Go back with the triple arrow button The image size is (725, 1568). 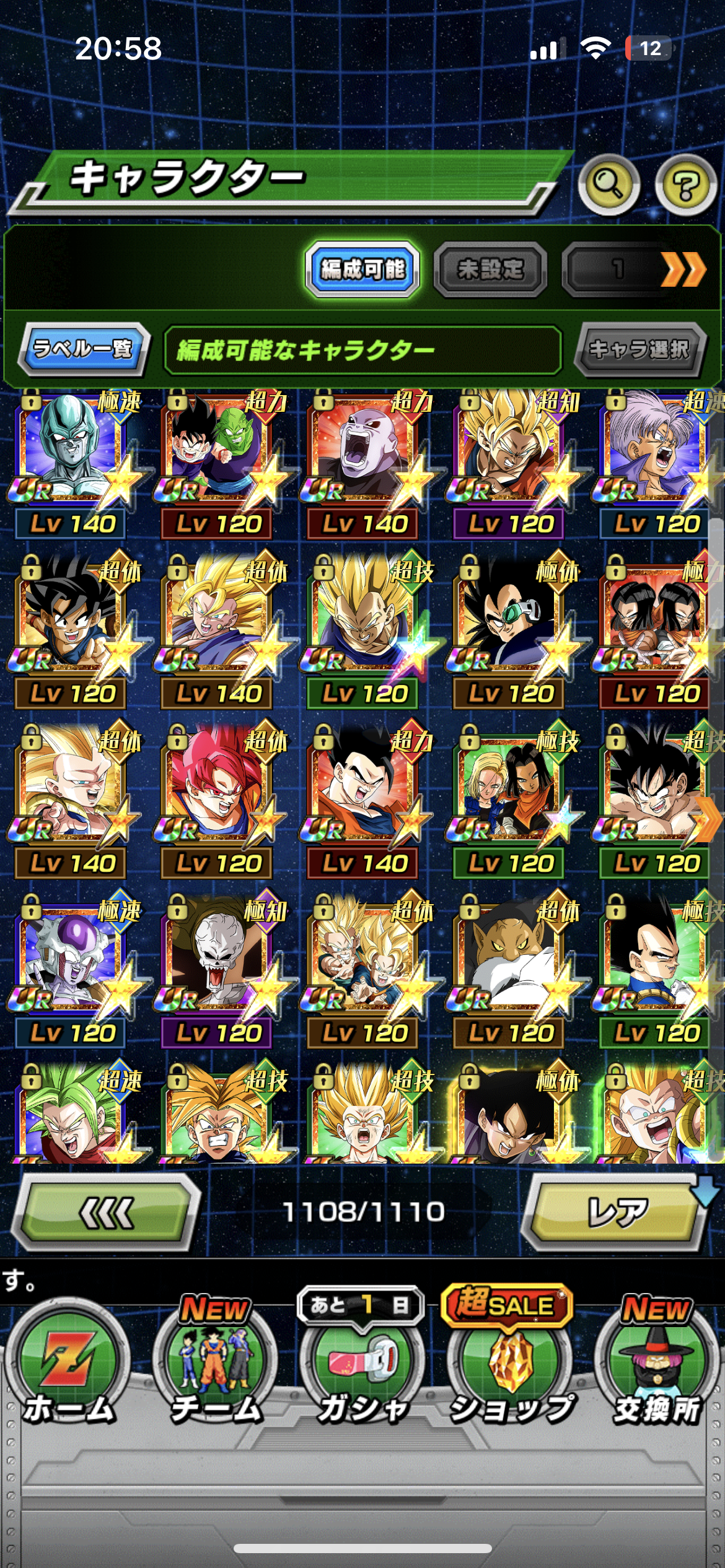click(x=107, y=1212)
